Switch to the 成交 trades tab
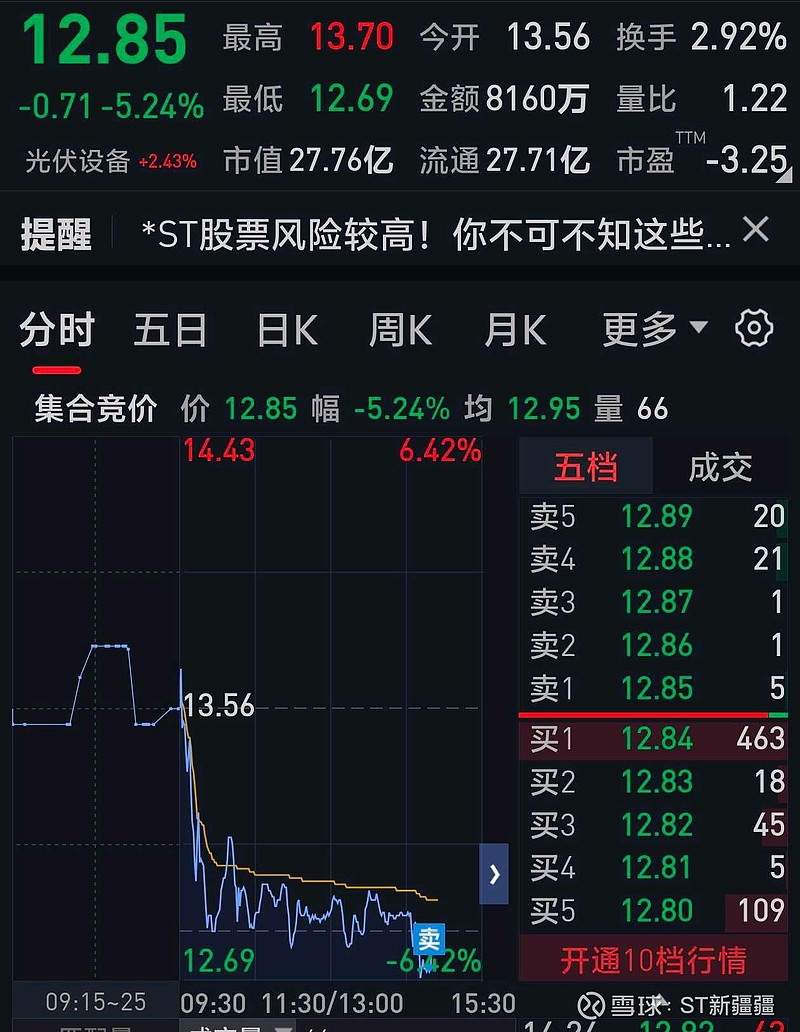Image resolution: width=800 pixels, height=1032 pixels. (x=720, y=467)
